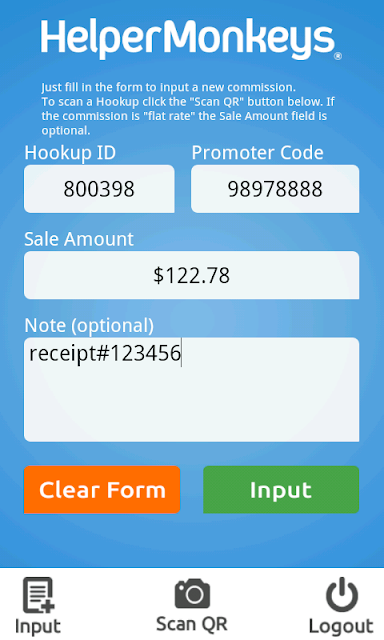Log out using the Logout tab
The width and height of the screenshot is (384, 640).
pyautogui.click(x=341, y=606)
